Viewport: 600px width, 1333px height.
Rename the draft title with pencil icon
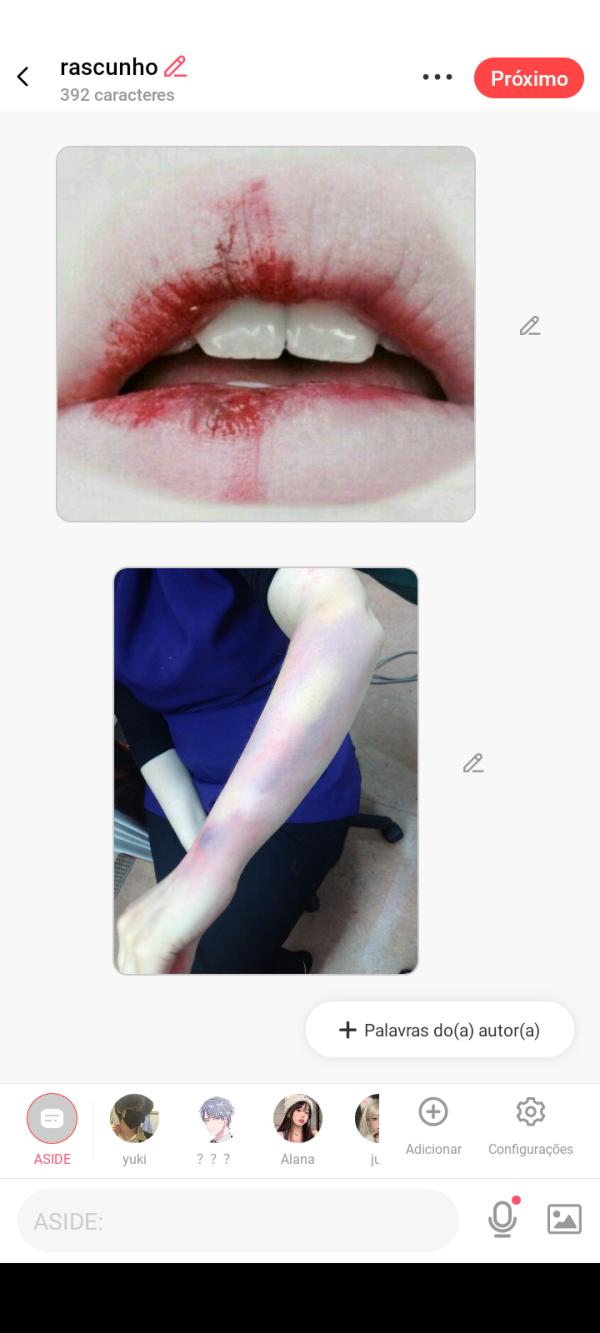click(x=175, y=67)
